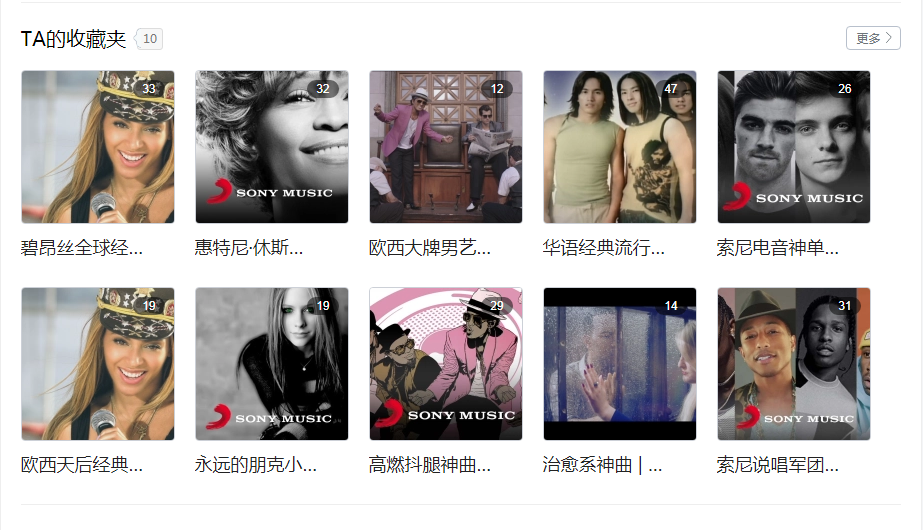The height and width of the screenshot is (530, 923).
Task: Open the 碧昂丝全球经... playlist
Action: click(98, 147)
